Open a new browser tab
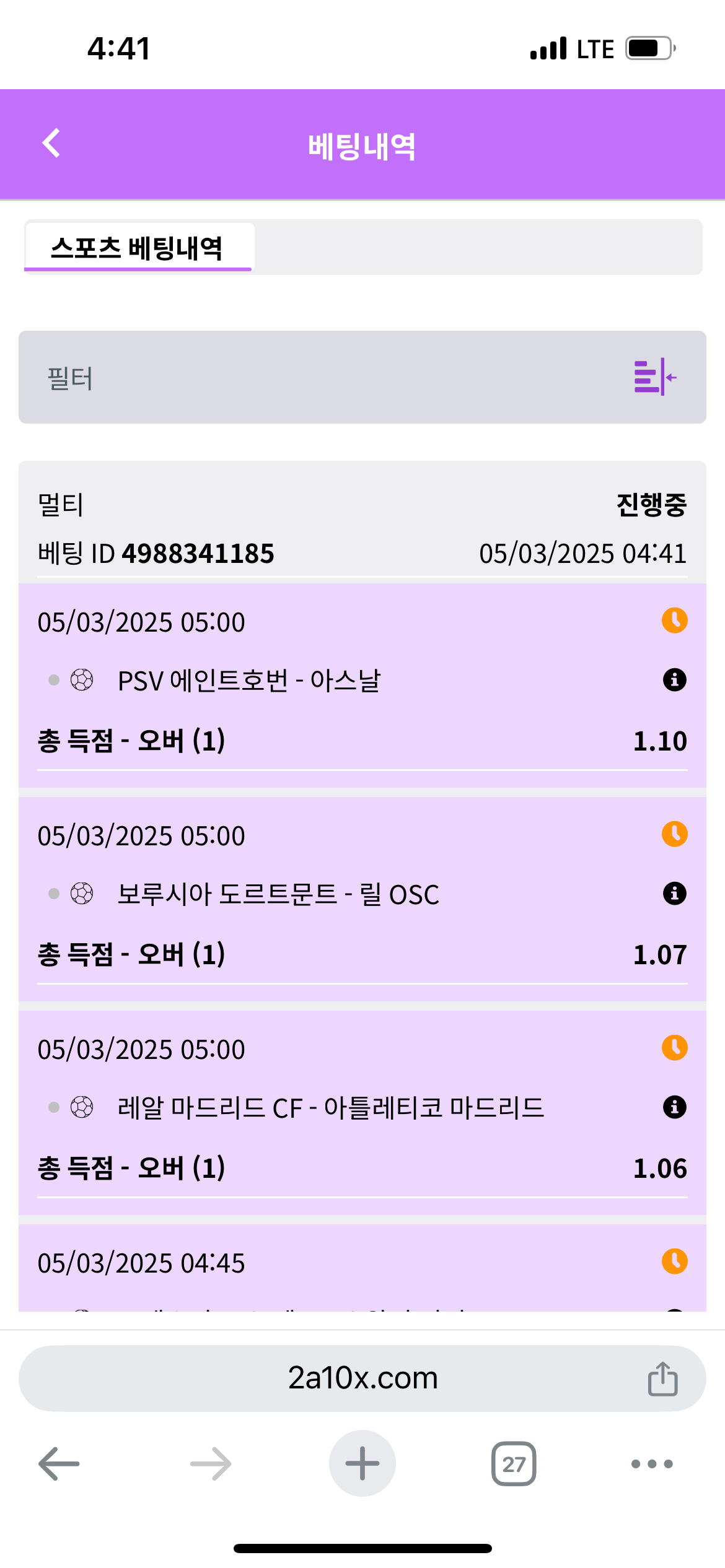This screenshot has height=1568, width=725. [x=362, y=1464]
